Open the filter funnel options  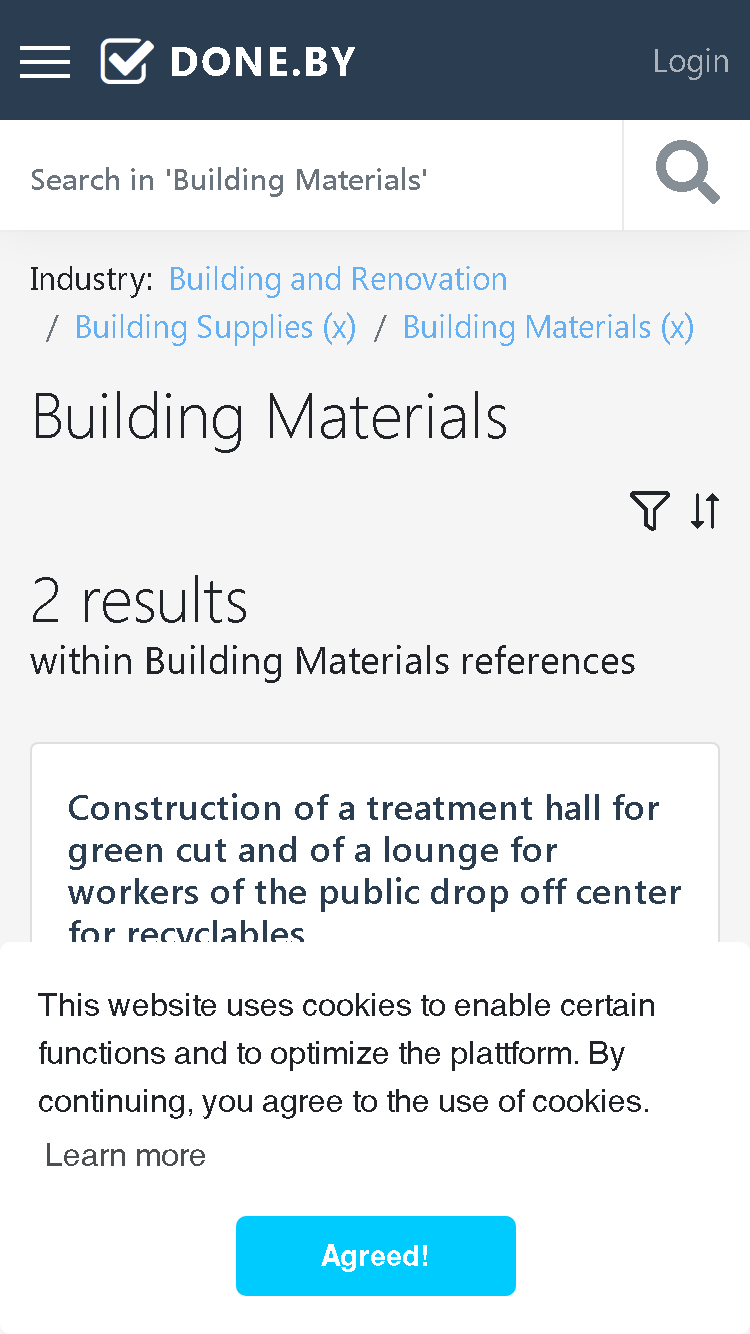[x=649, y=511]
